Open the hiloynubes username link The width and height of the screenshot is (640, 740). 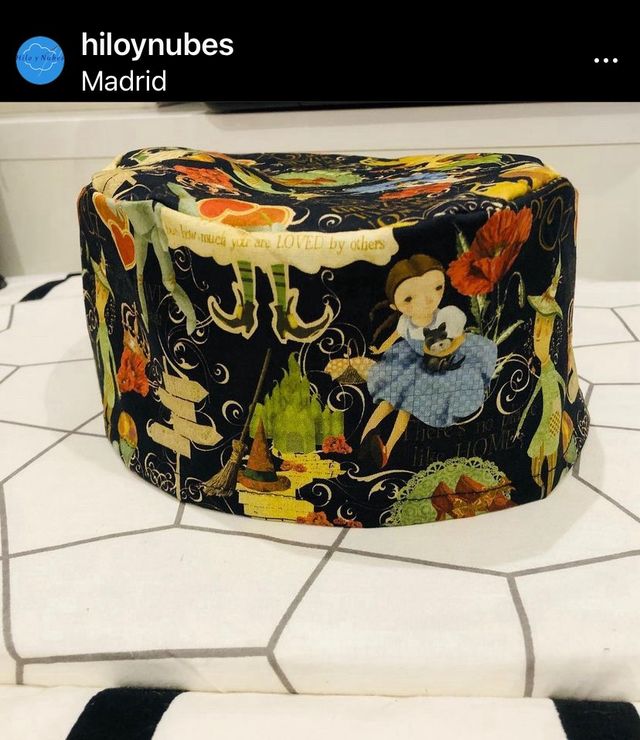157,44
